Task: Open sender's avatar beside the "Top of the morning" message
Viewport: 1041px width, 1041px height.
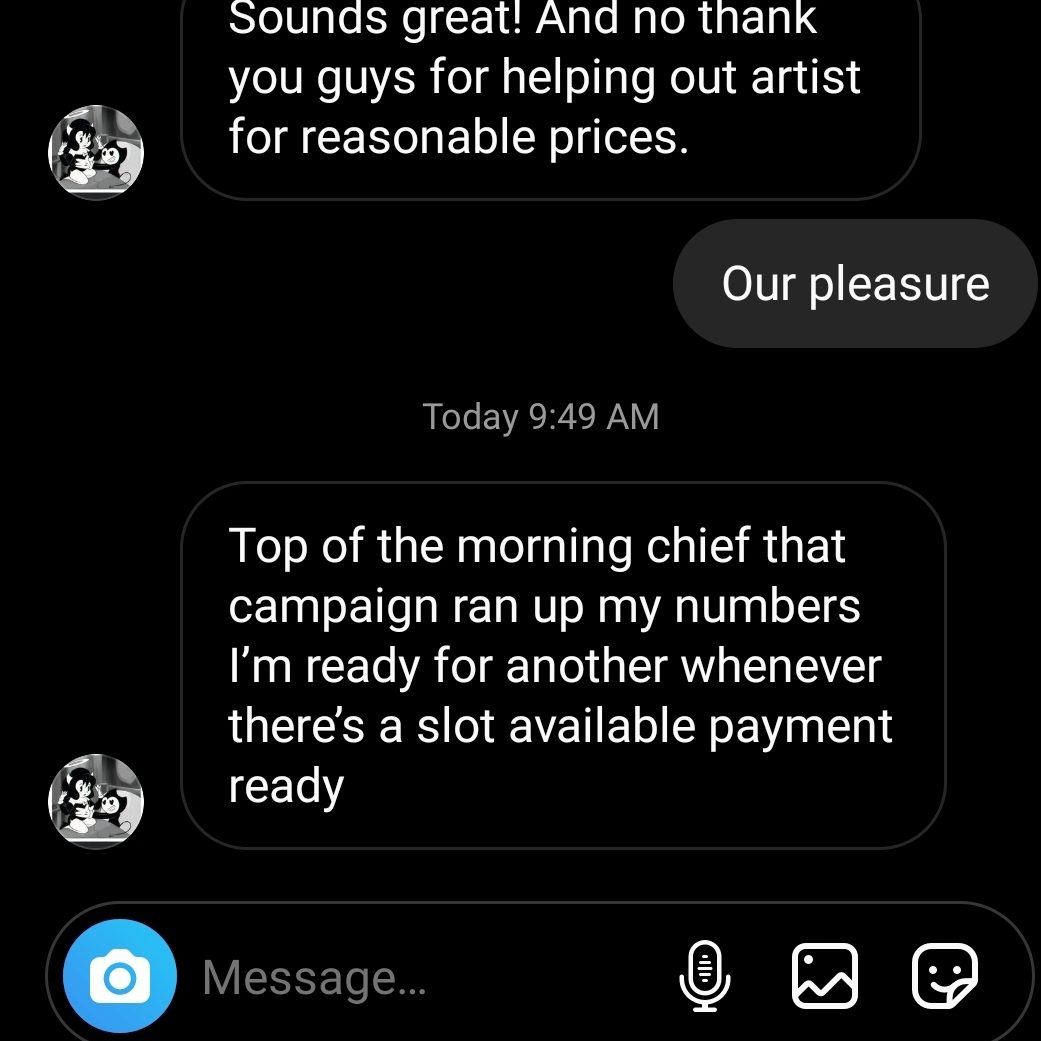Action: click(96, 801)
